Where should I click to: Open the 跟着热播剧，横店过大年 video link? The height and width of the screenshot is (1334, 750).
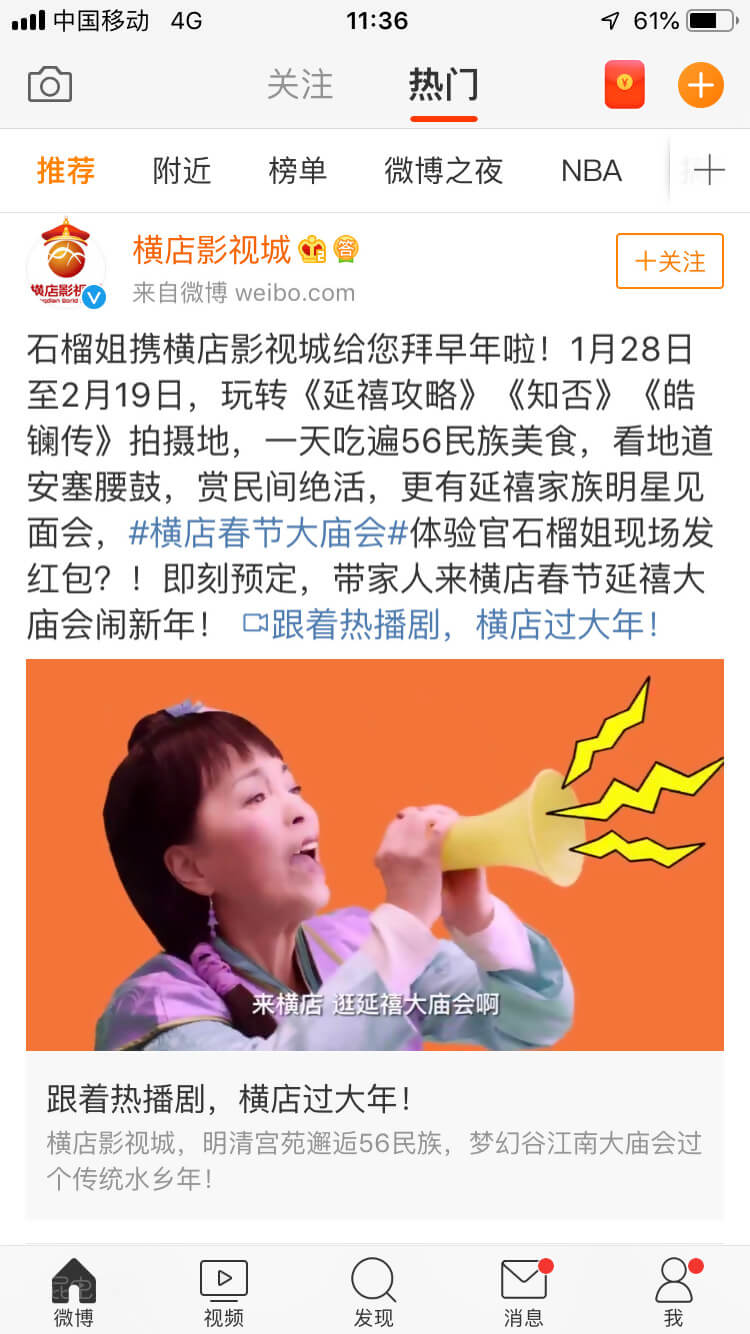[x=452, y=625]
